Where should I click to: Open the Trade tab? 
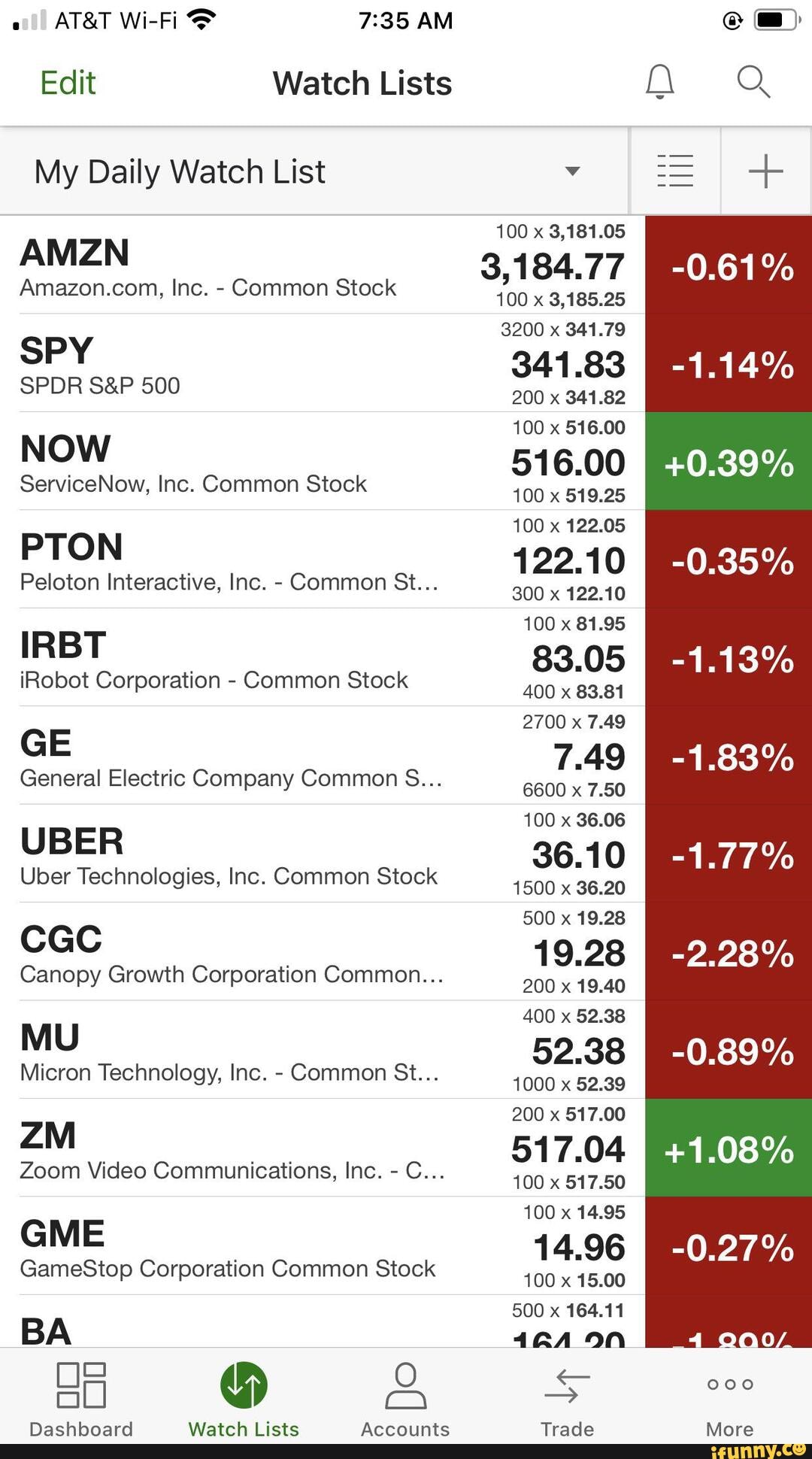point(568,1399)
